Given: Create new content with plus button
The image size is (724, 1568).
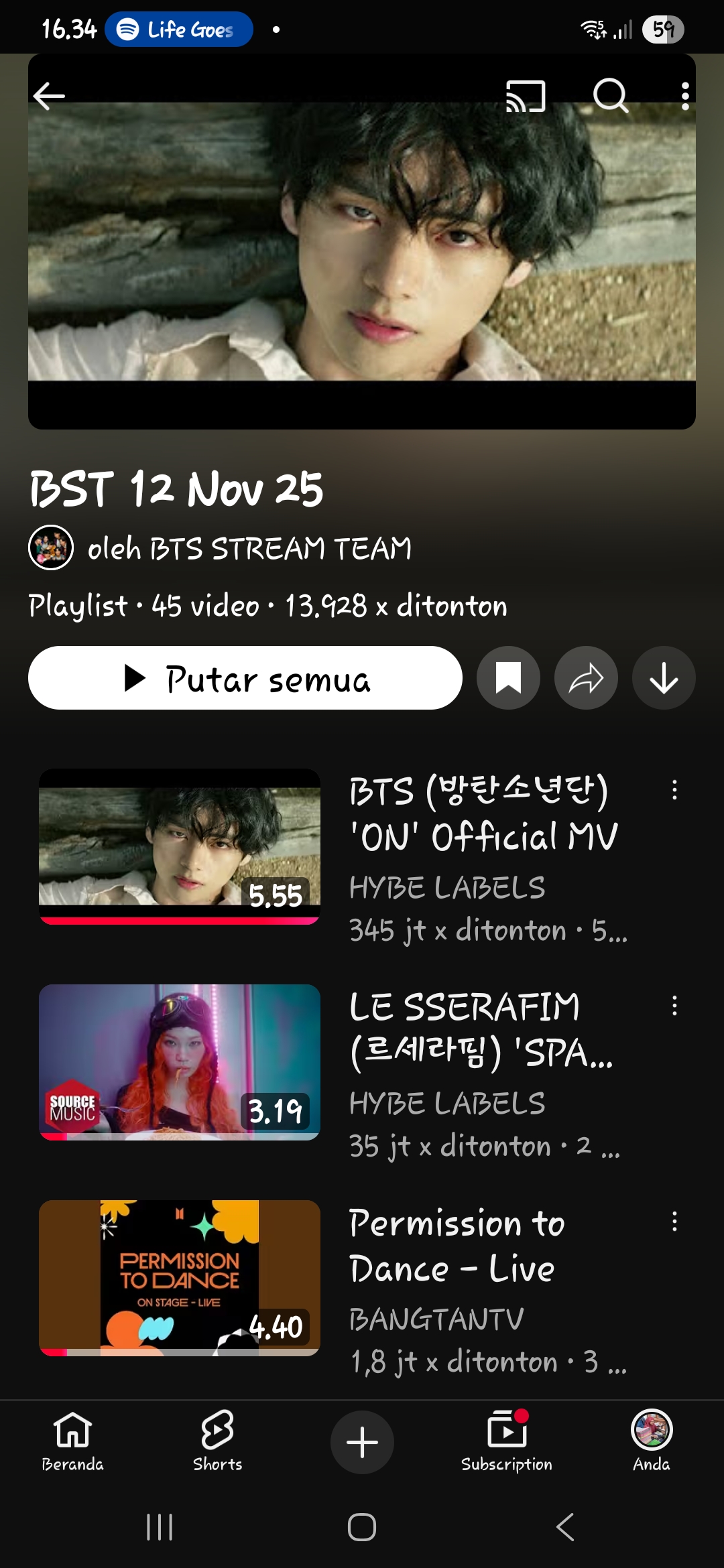Looking at the screenshot, I should (362, 1442).
